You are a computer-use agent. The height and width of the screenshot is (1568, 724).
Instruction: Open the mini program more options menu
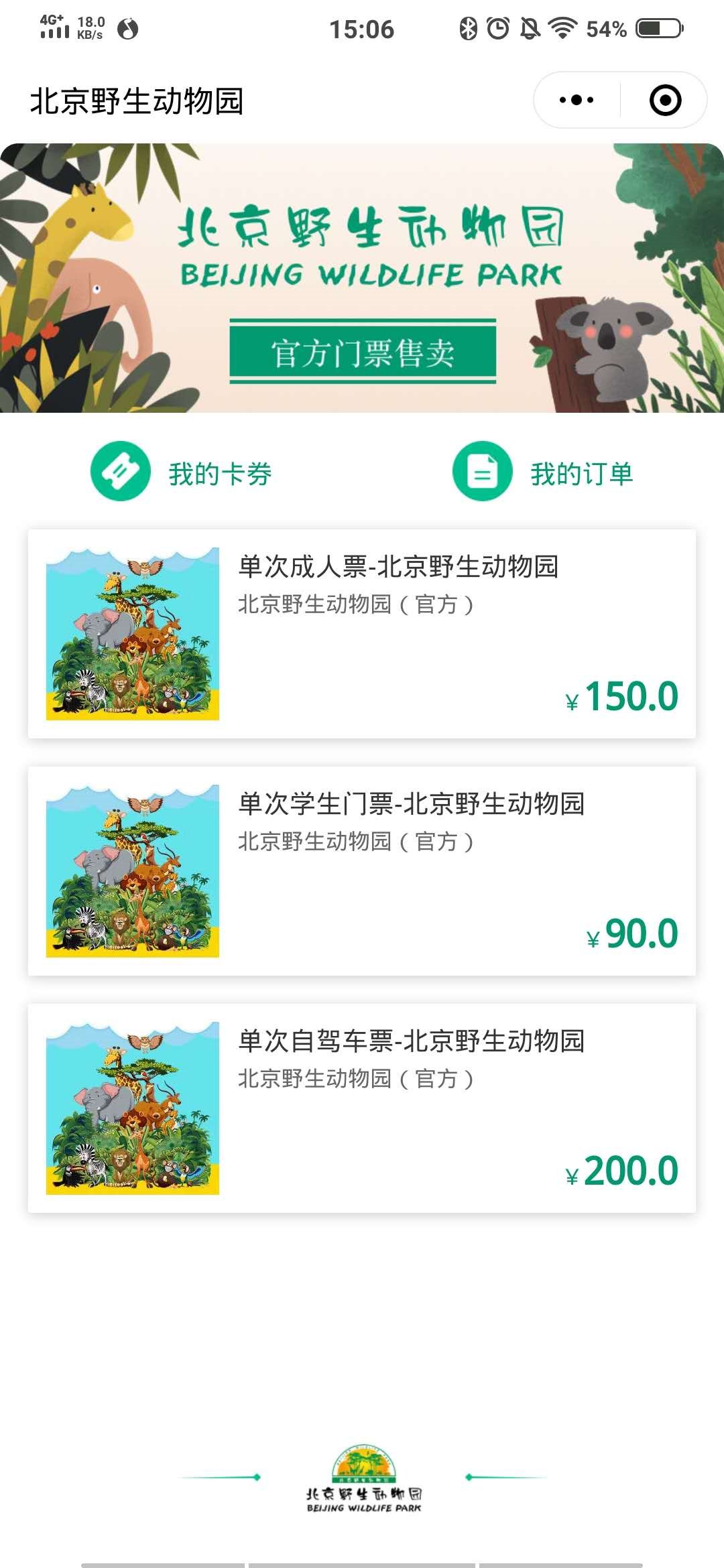coord(577,101)
